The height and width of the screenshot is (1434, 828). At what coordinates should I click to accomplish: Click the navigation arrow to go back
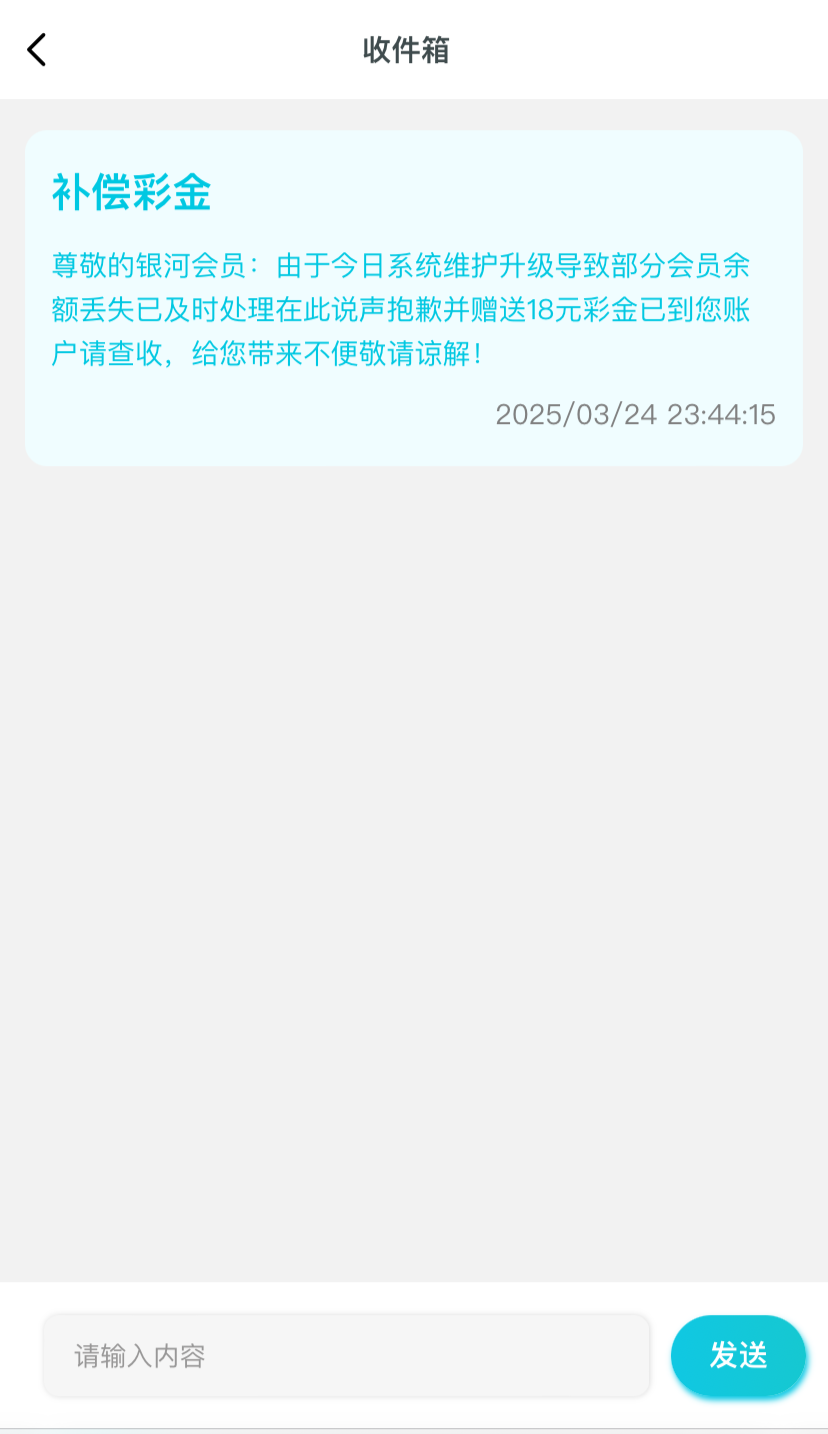(x=37, y=49)
